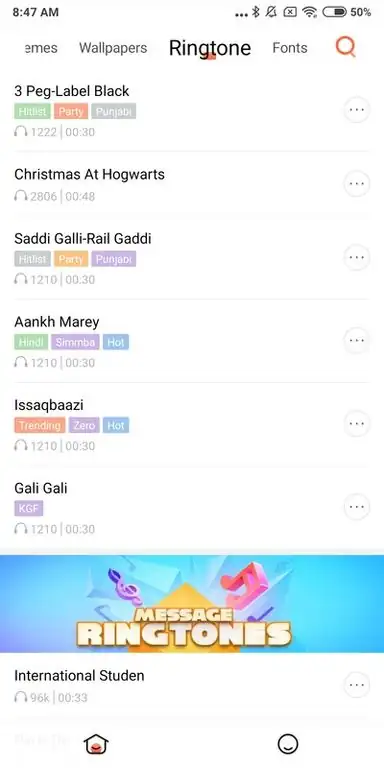
Task: Open more options for Gali Gali
Action: pos(357,507)
